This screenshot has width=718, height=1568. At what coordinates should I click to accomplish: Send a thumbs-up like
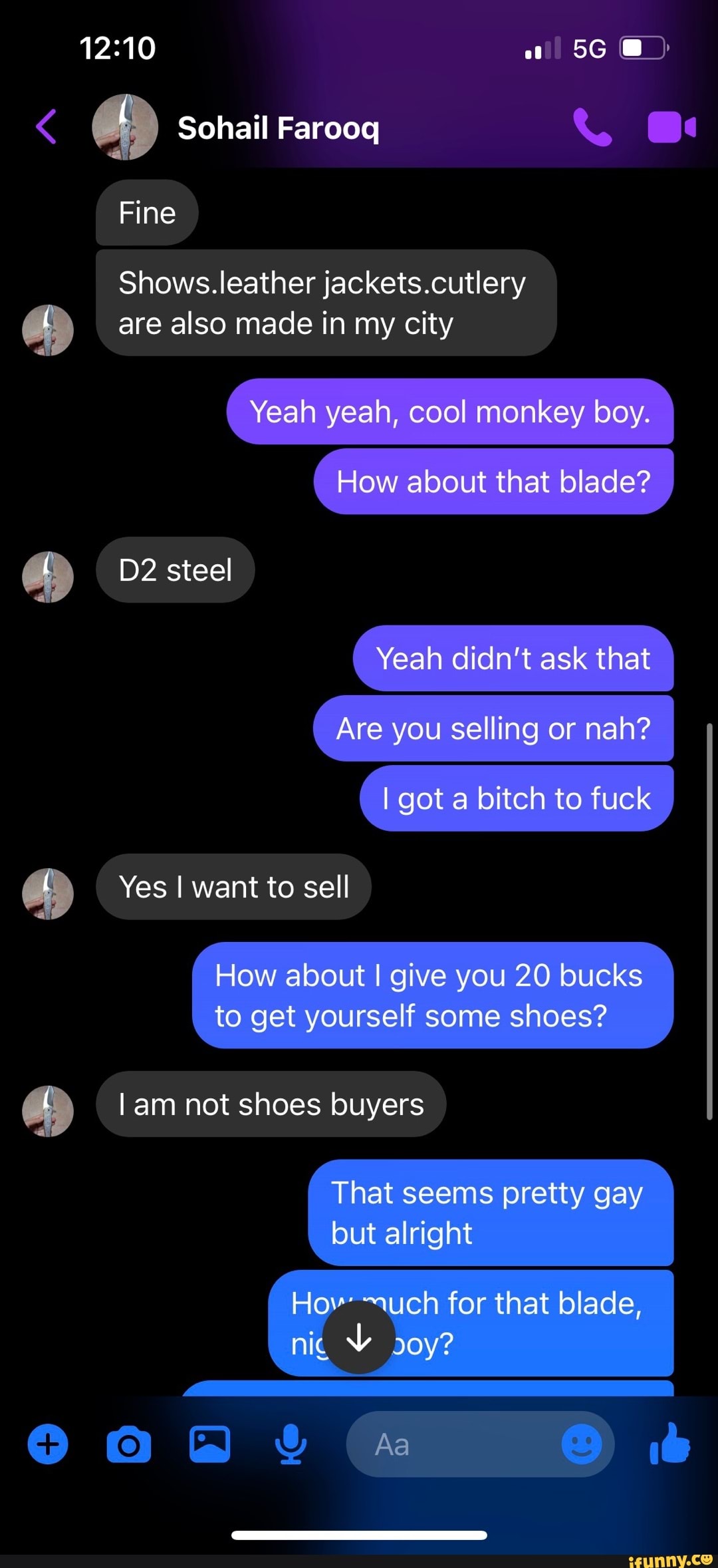(669, 1444)
